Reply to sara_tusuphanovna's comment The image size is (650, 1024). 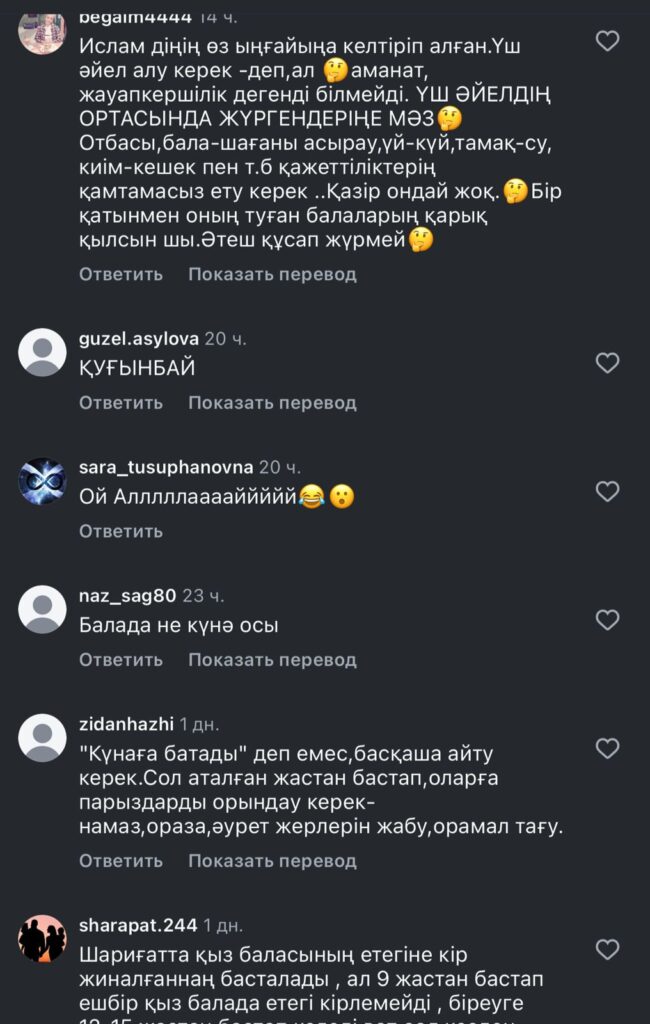tap(121, 531)
